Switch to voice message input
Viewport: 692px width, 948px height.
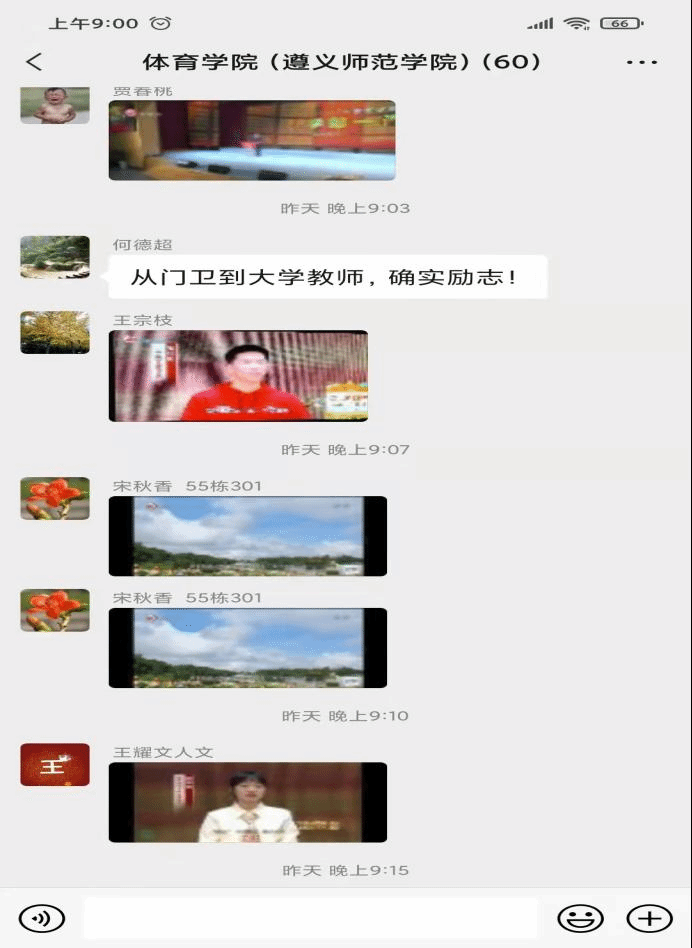coord(41,917)
